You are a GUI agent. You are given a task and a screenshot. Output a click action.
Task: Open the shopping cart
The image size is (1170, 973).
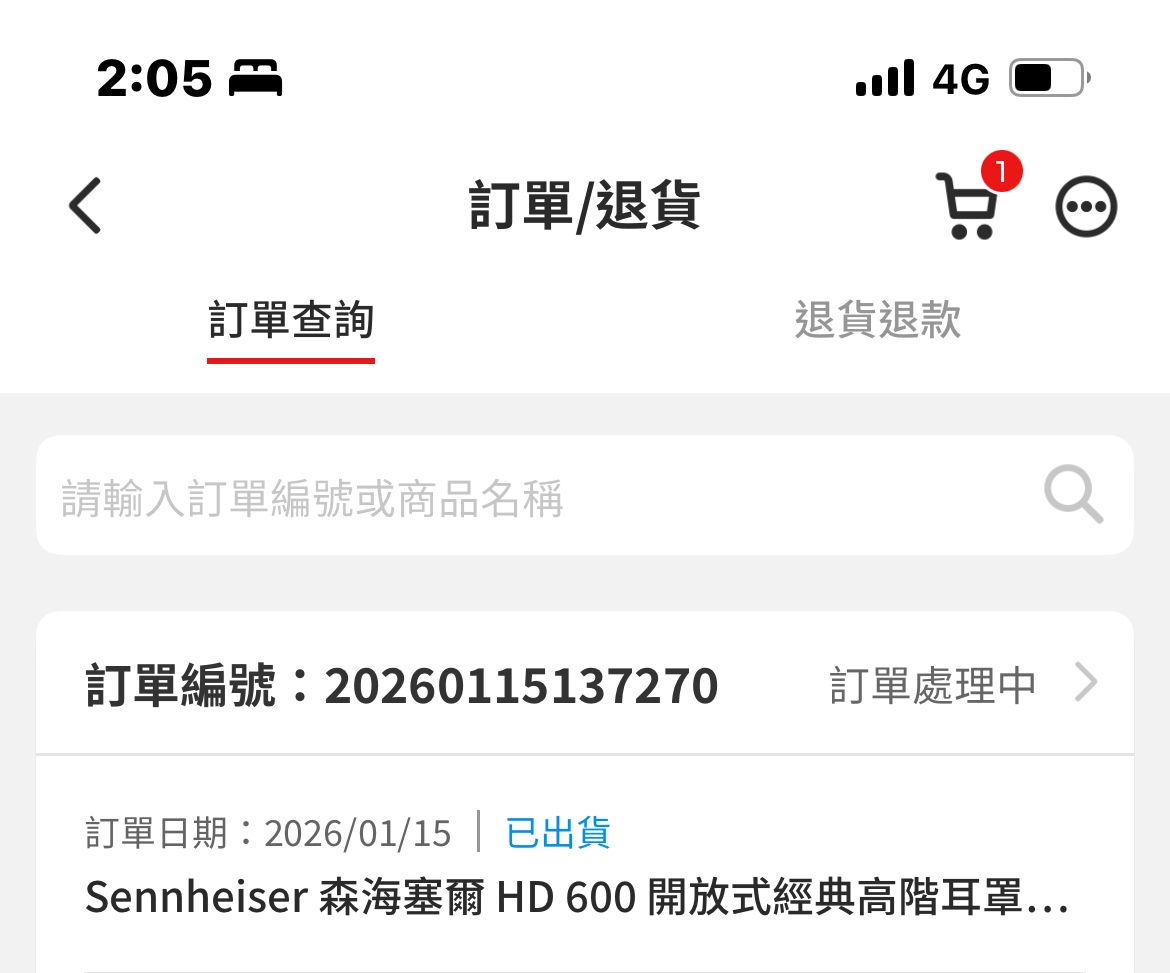pyautogui.click(x=966, y=206)
